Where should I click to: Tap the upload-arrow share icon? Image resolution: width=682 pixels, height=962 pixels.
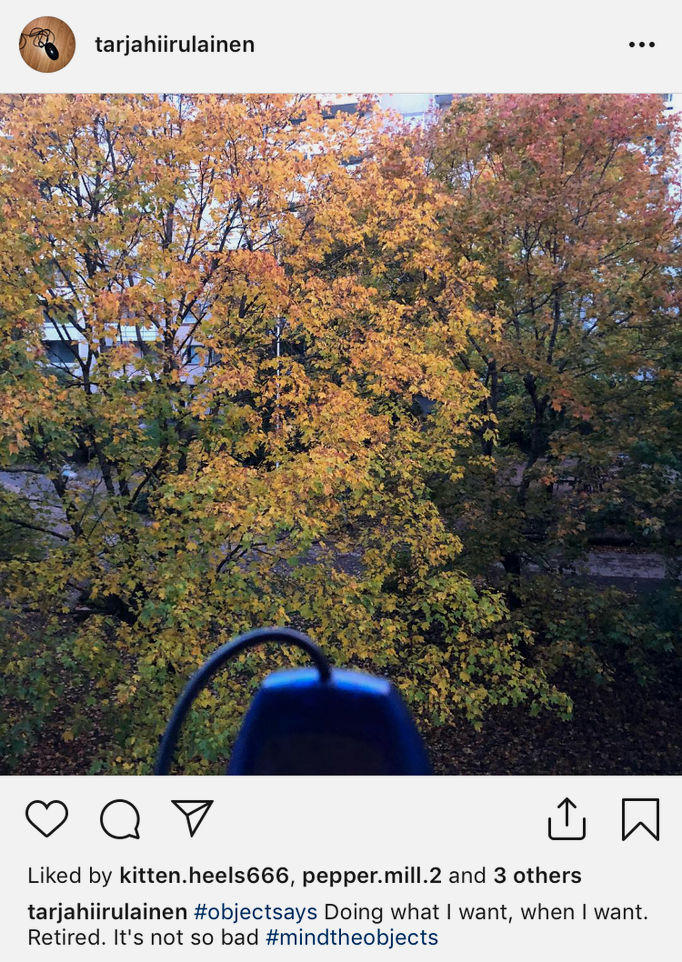(566, 818)
